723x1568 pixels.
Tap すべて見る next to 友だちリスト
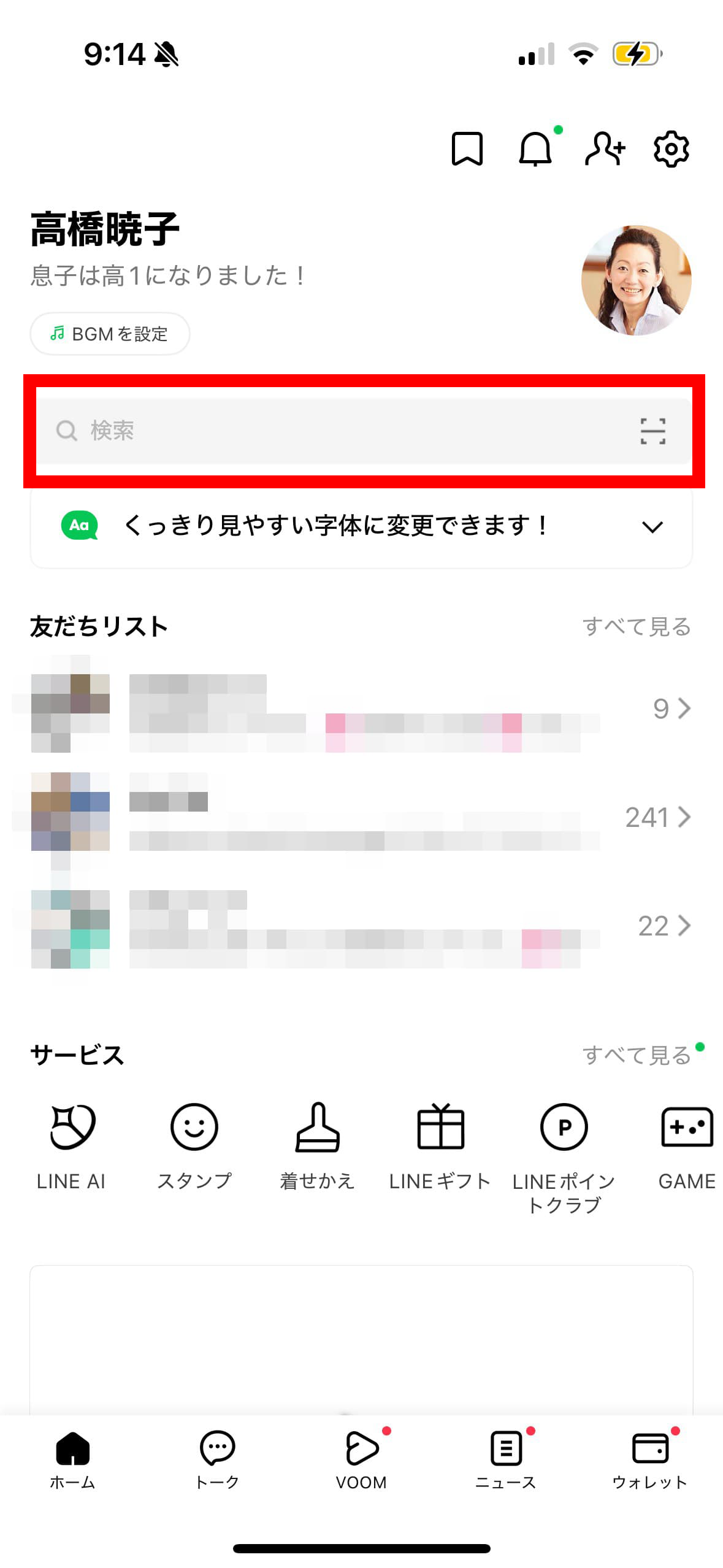pyautogui.click(x=636, y=626)
